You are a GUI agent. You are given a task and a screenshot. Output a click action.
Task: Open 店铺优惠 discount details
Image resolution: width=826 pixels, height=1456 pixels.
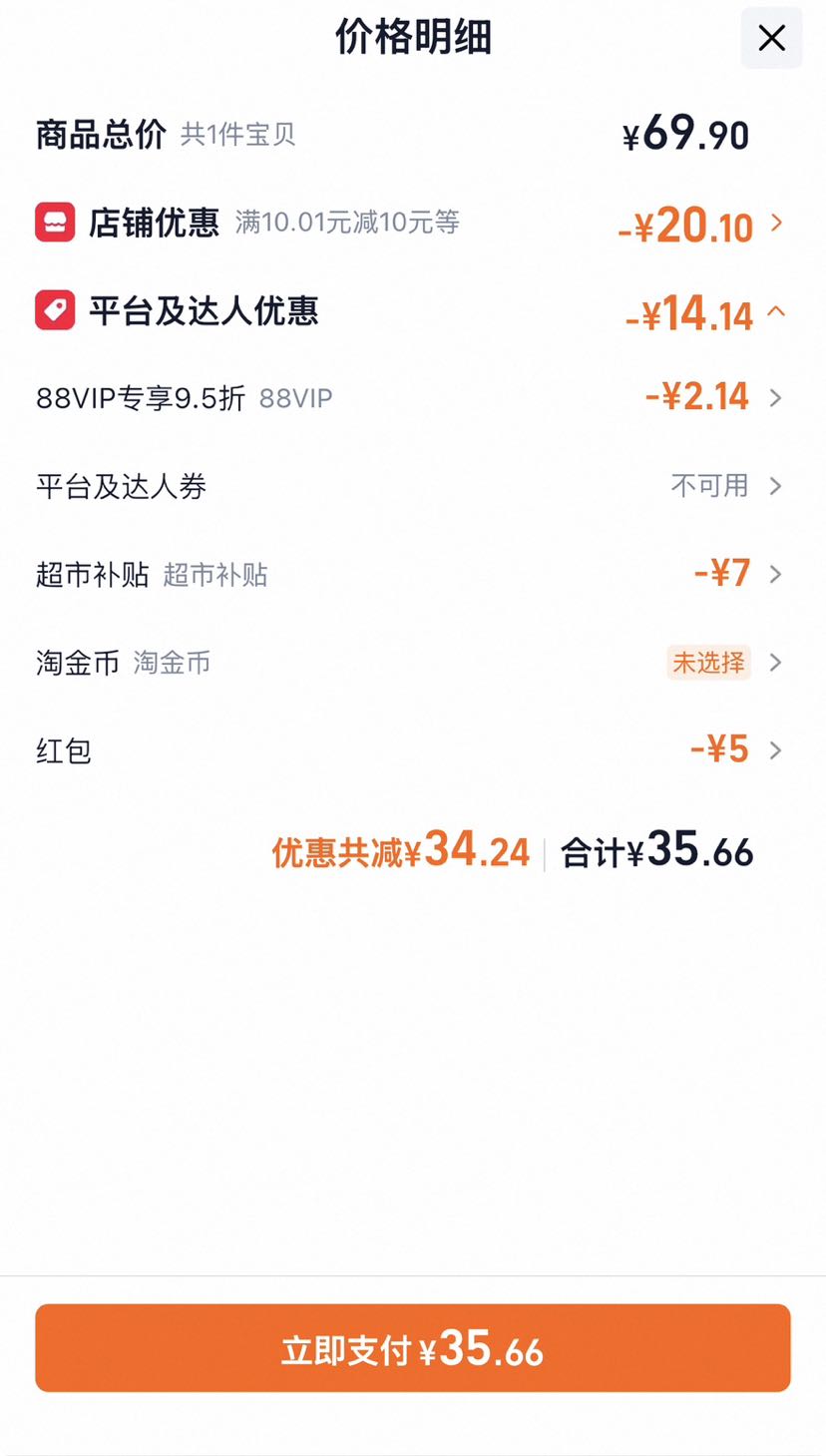point(413,224)
